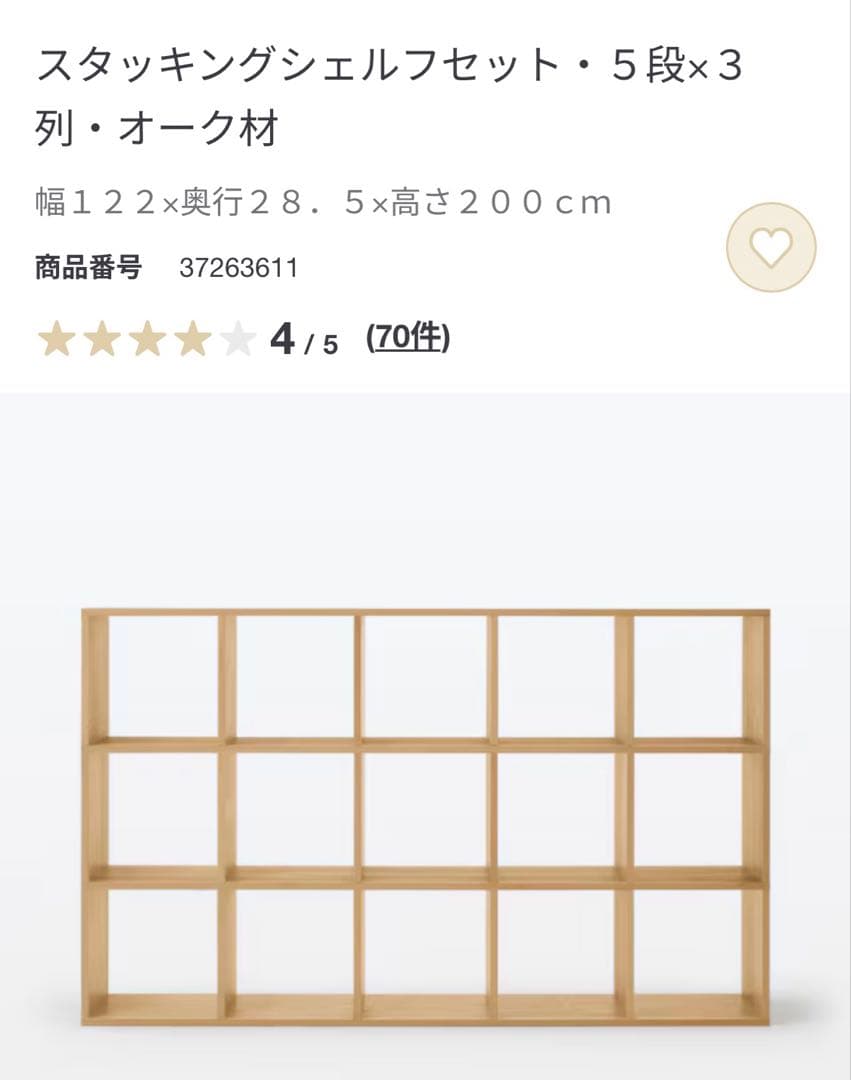
Task: Click the dimensions text 幅１２２×奥行２８．５×高さ２００ｃｍ
Action: pos(320,203)
